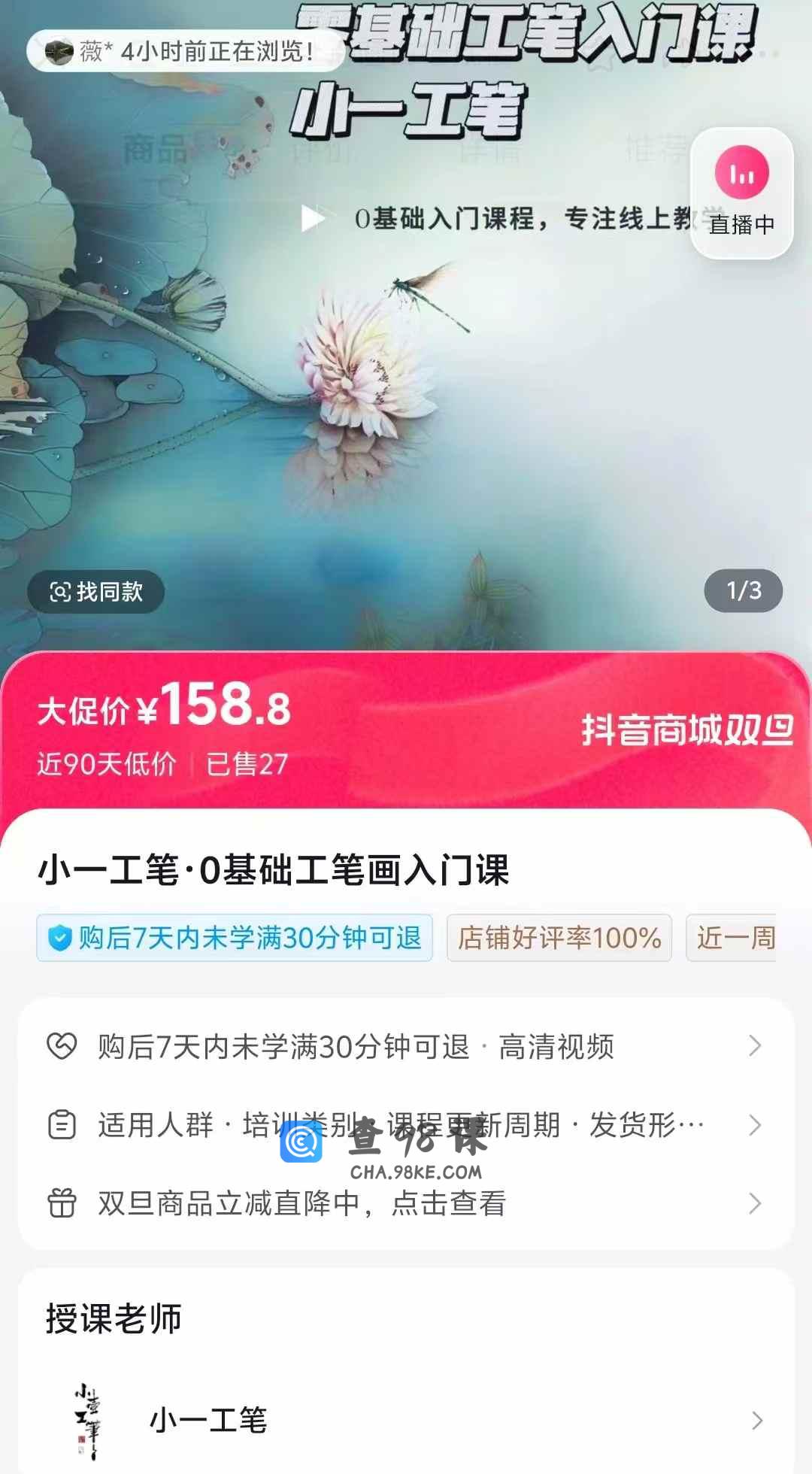This screenshot has width=812, height=1474.
Task: View 双旦商品立减直降中 promotion details
Action: [x=406, y=1203]
